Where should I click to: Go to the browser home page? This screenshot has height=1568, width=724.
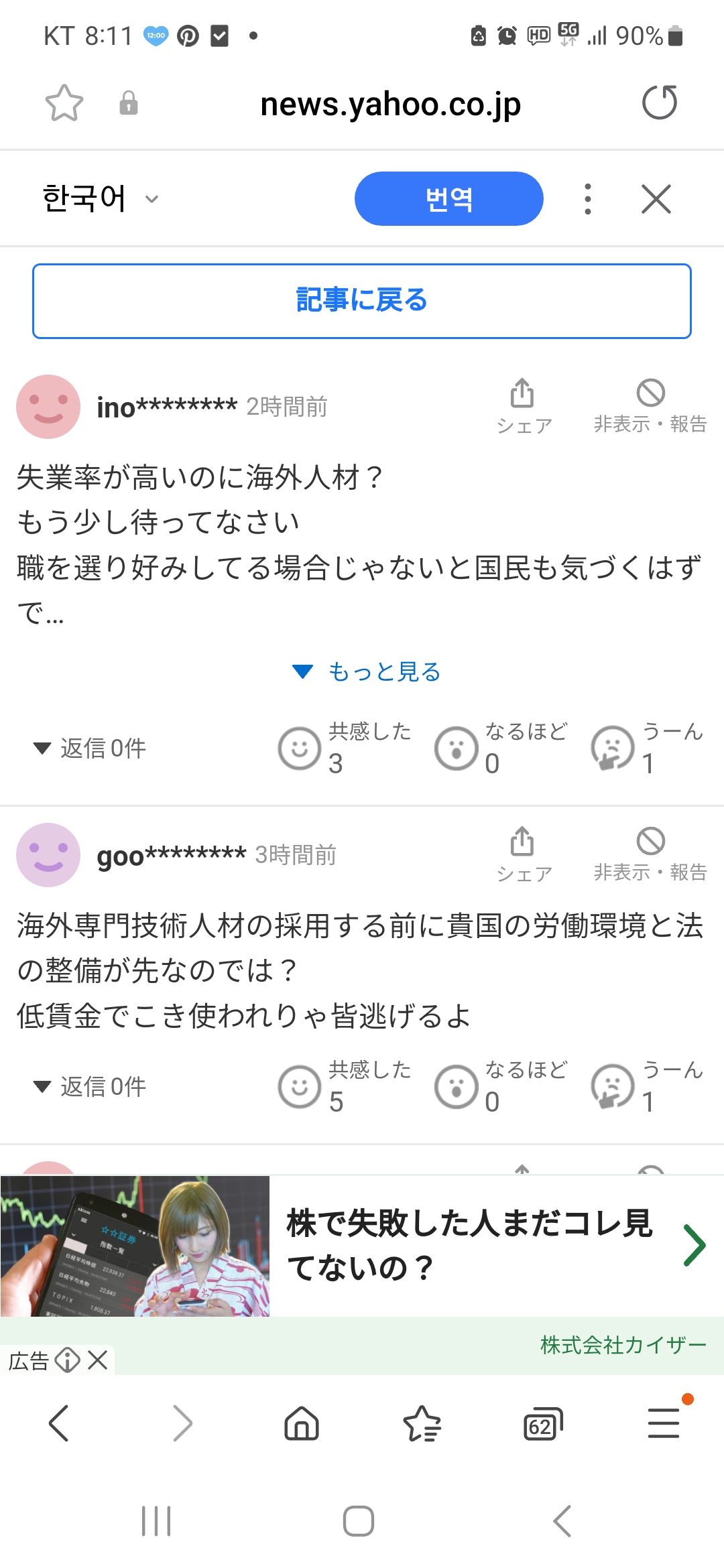click(302, 1423)
